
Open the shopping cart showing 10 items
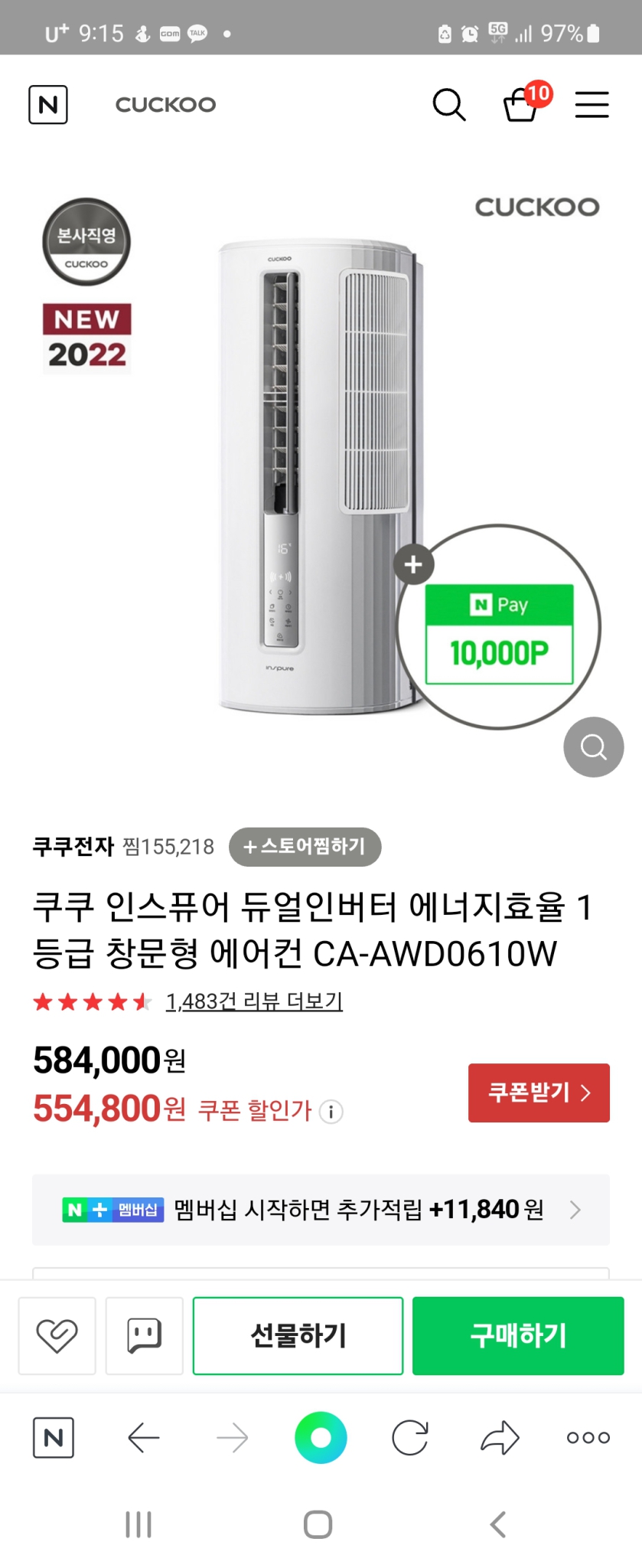(520, 107)
